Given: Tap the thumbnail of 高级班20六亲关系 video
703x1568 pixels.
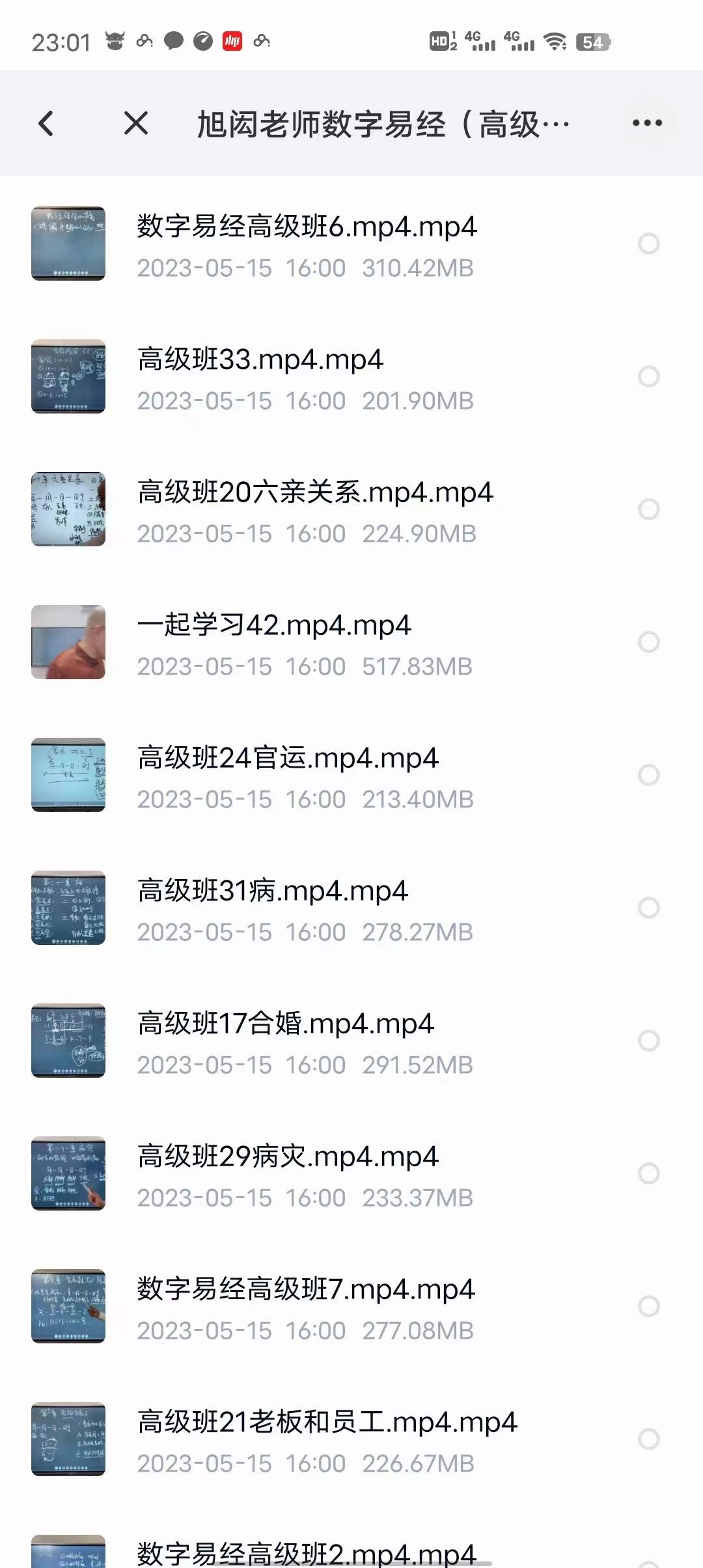Looking at the screenshot, I should tap(68, 509).
